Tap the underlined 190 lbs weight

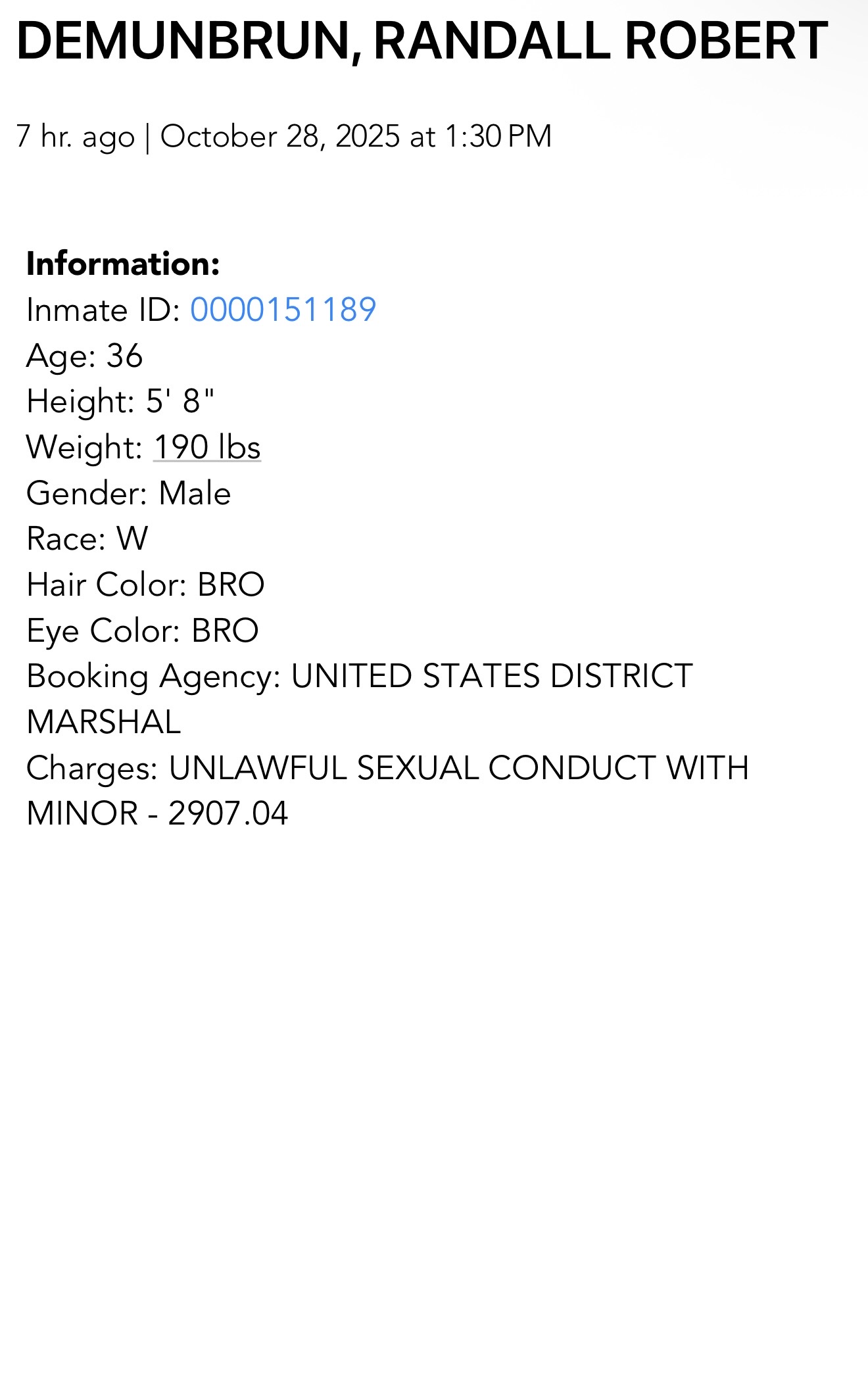pos(207,447)
